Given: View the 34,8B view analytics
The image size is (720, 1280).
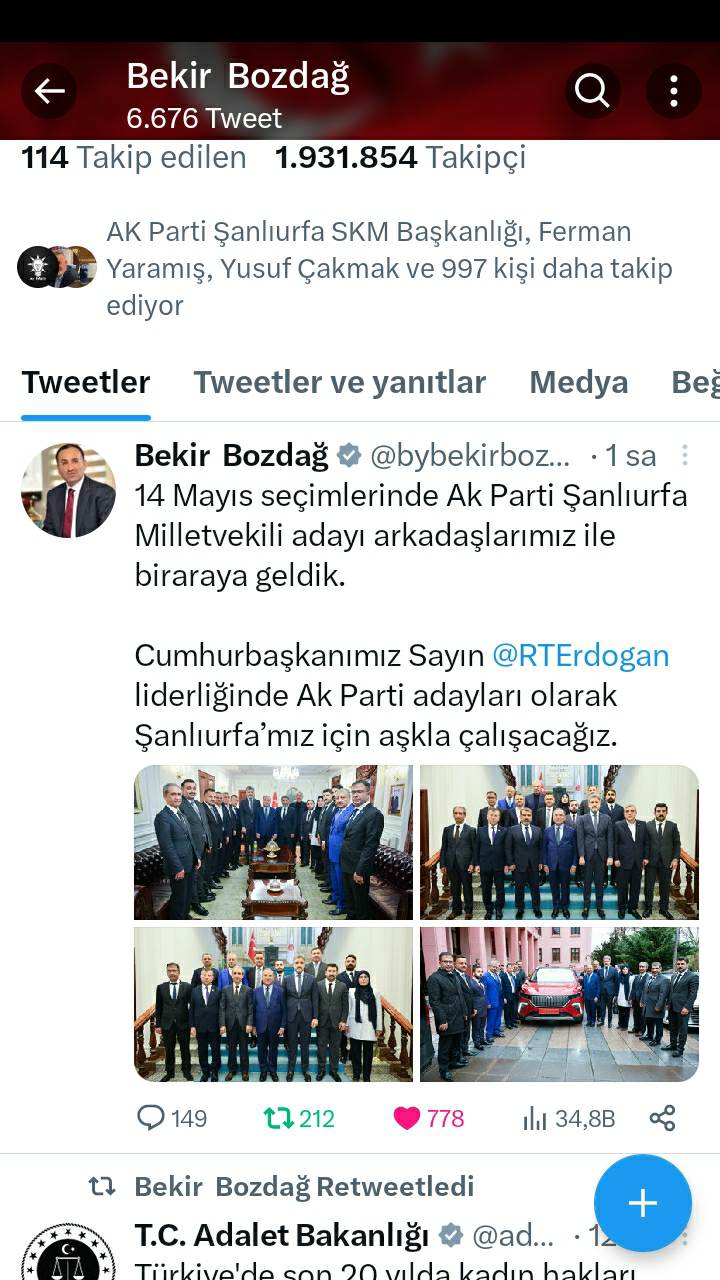Looking at the screenshot, I should 568,1118.
